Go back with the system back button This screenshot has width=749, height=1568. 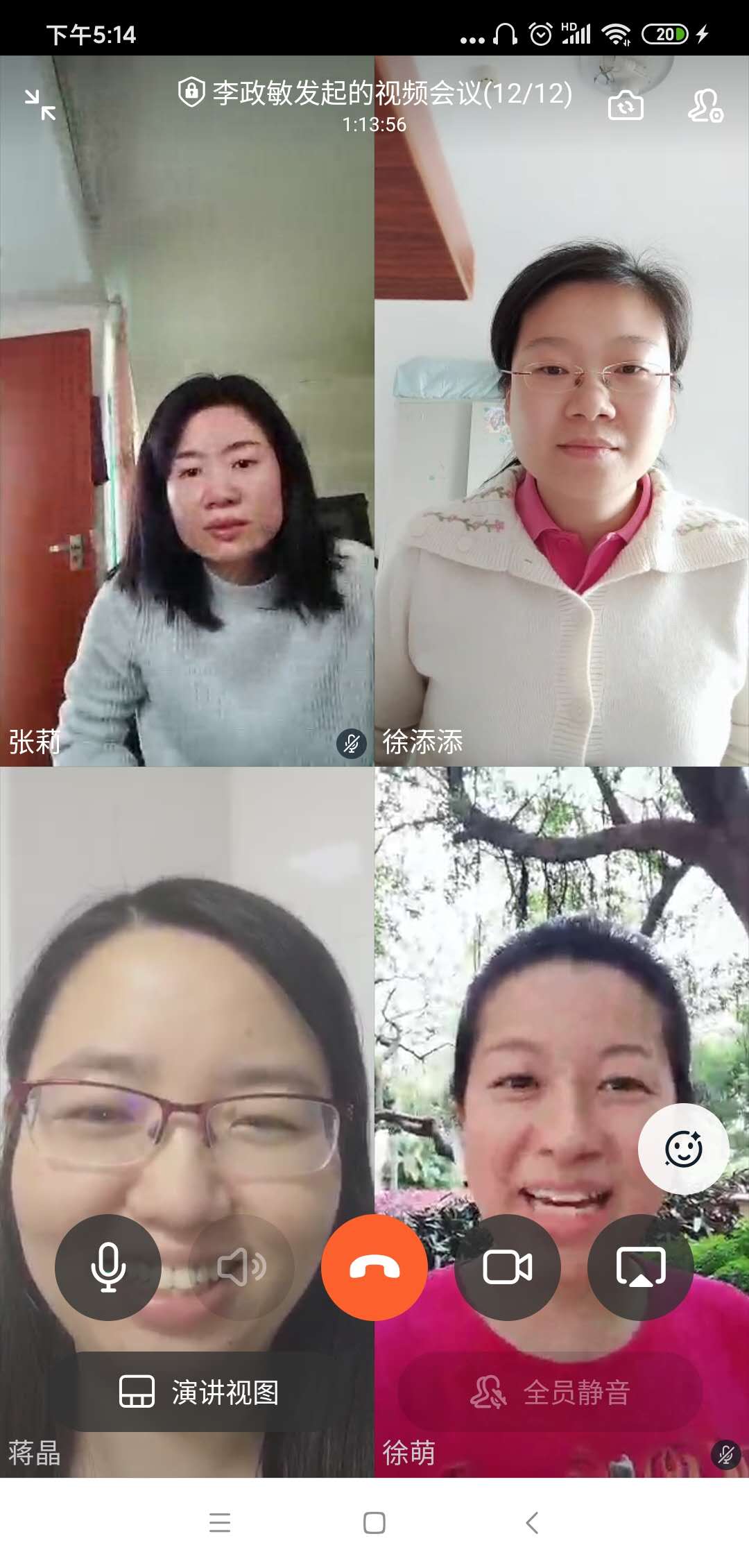click(x=532, y=1523)
